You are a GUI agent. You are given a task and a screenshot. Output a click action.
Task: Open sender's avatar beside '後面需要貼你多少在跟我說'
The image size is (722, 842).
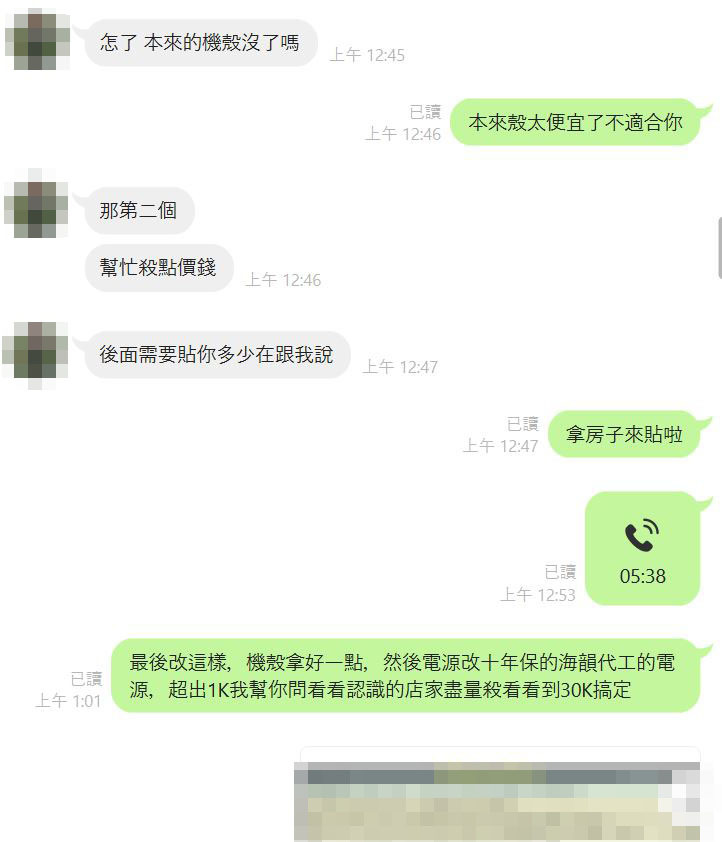tap(37, 353)
